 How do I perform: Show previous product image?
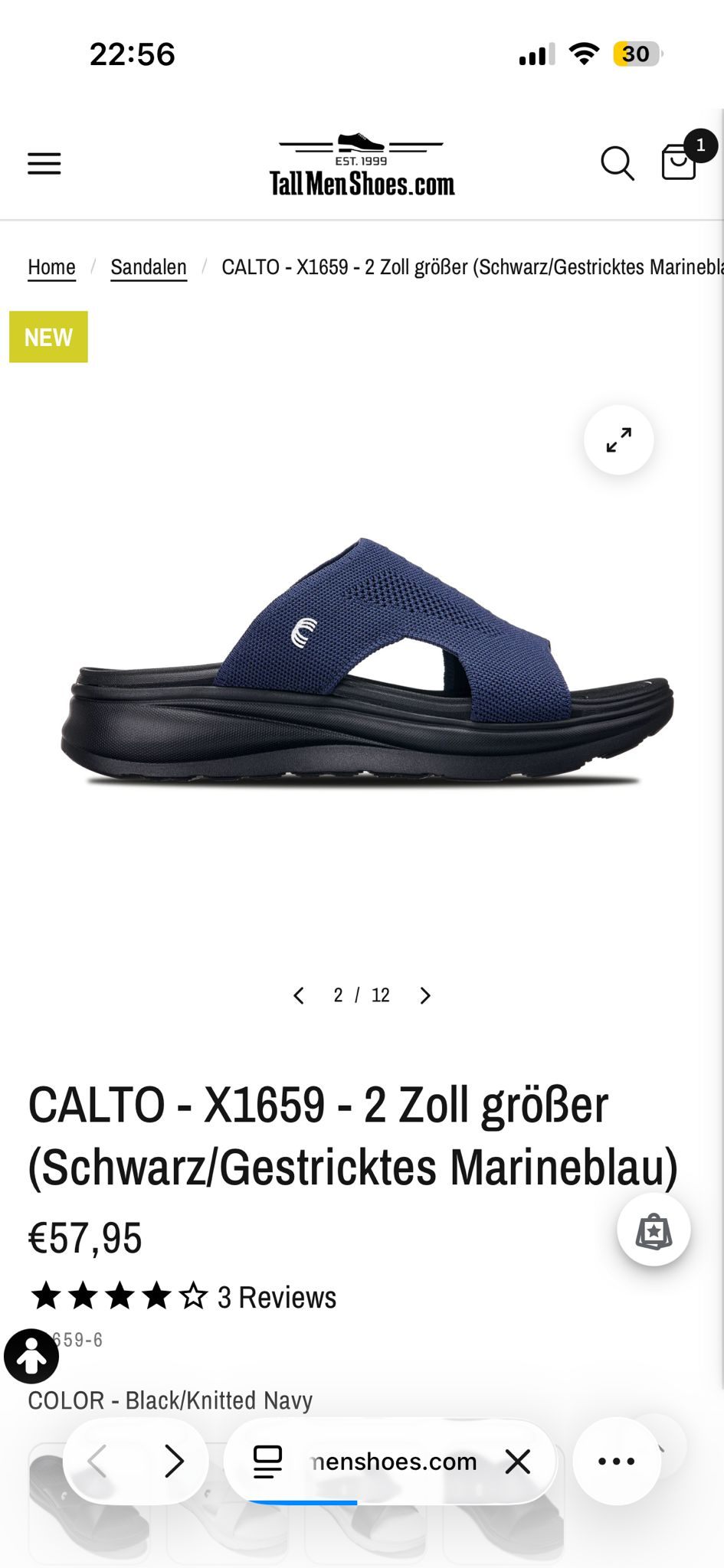pyautogui.click(x=299, y=995)
